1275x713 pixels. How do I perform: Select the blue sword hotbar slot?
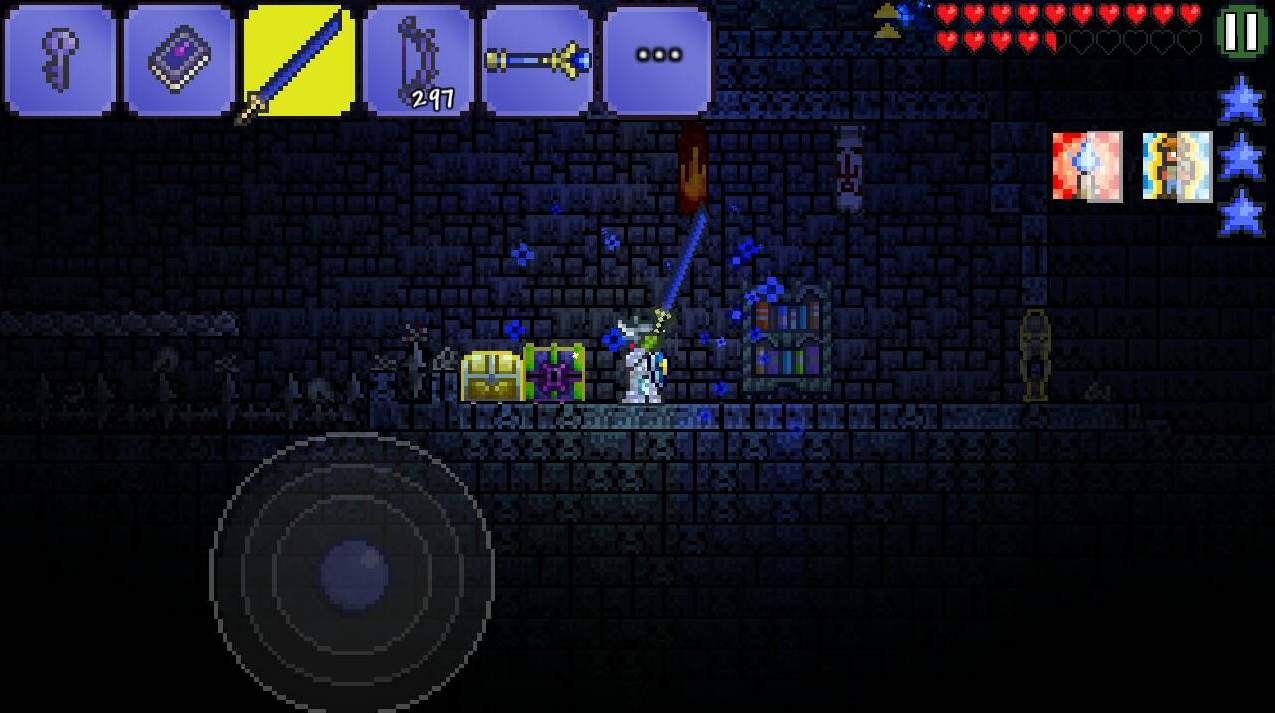[x=299, y=60]
